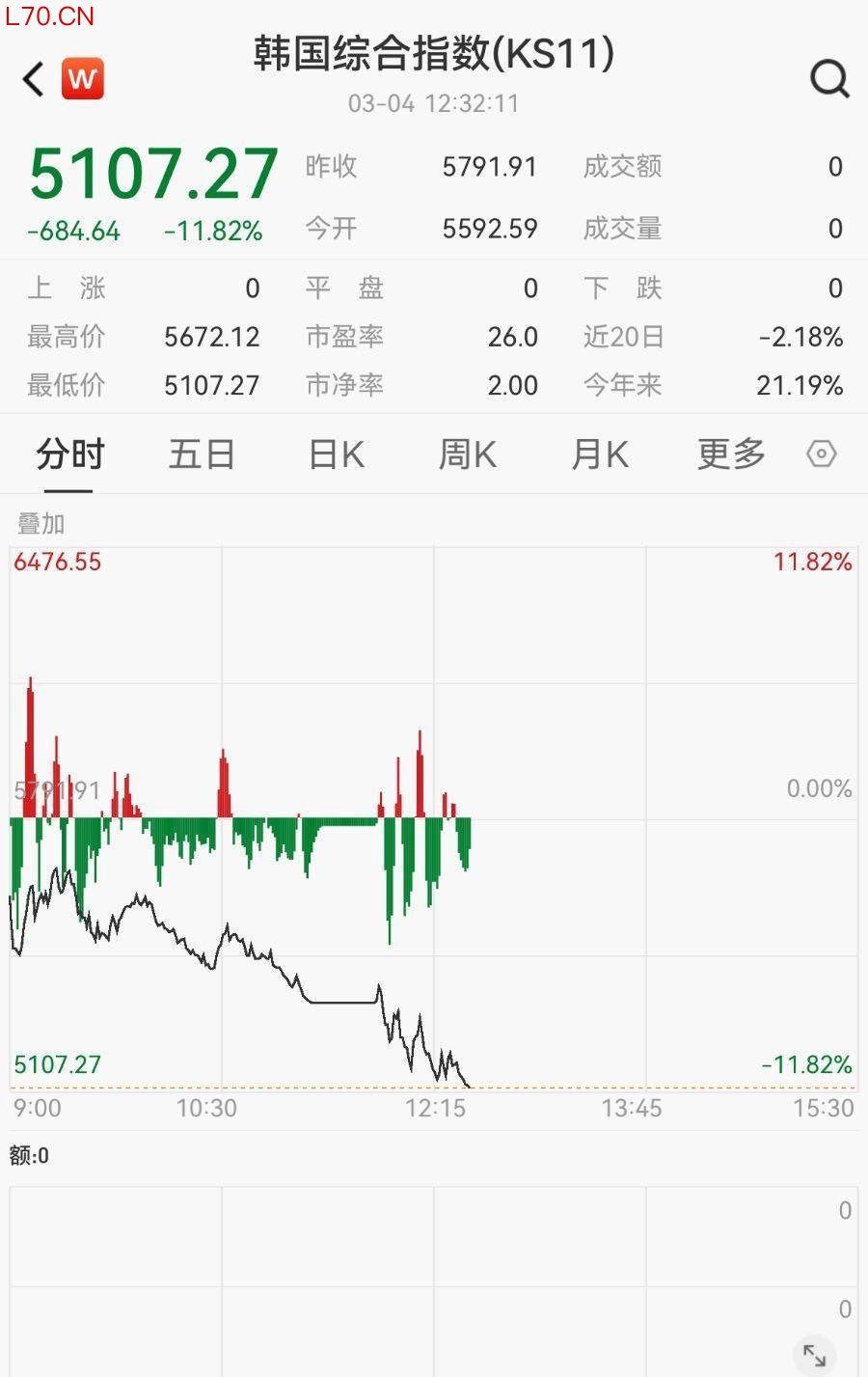Screen dimensions: 868x1377
Task: Select the 日K chart tab
Action: pyautogui.click(x=336, y=454)
